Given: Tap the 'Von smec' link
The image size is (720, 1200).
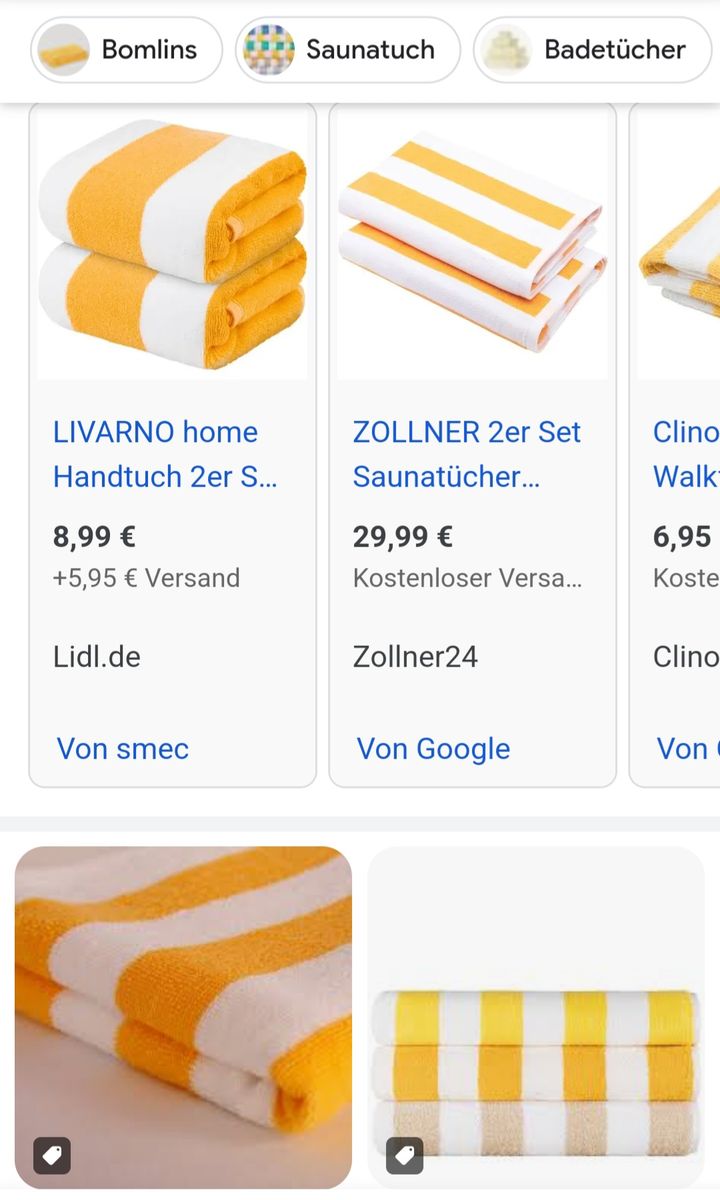Looking at the screenshot, I should [123, 748].
